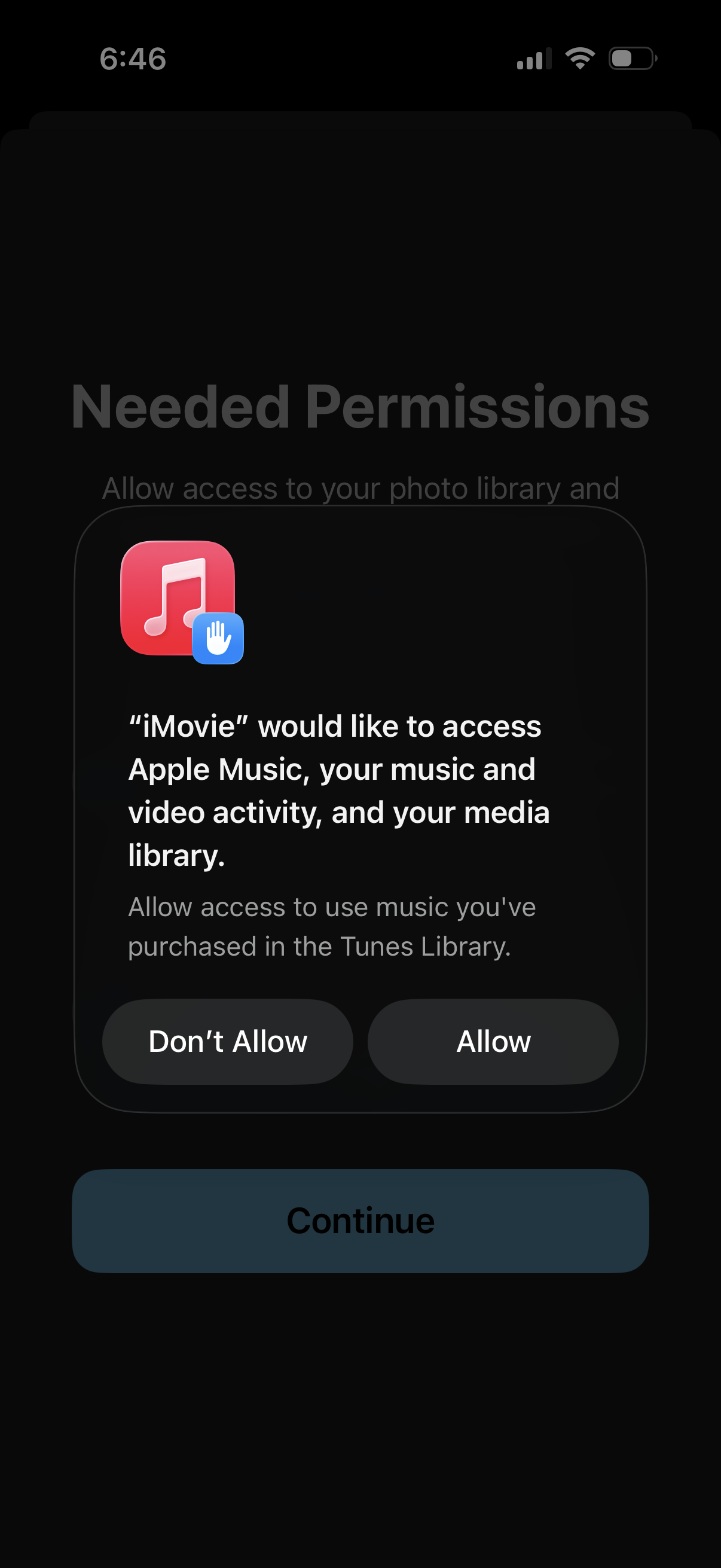Hit the Continue button

tap(360, 1221)
